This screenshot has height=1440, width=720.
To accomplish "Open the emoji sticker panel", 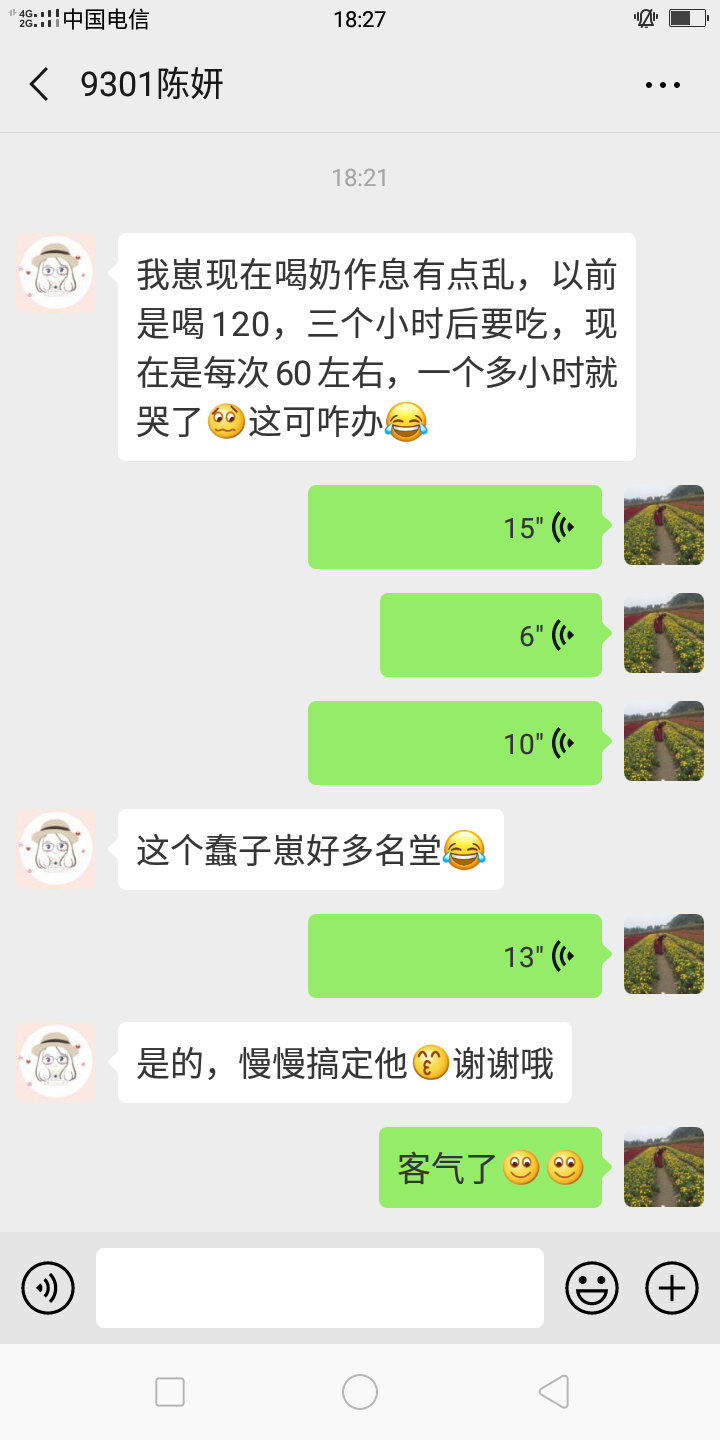I will tap(592, 1287).
